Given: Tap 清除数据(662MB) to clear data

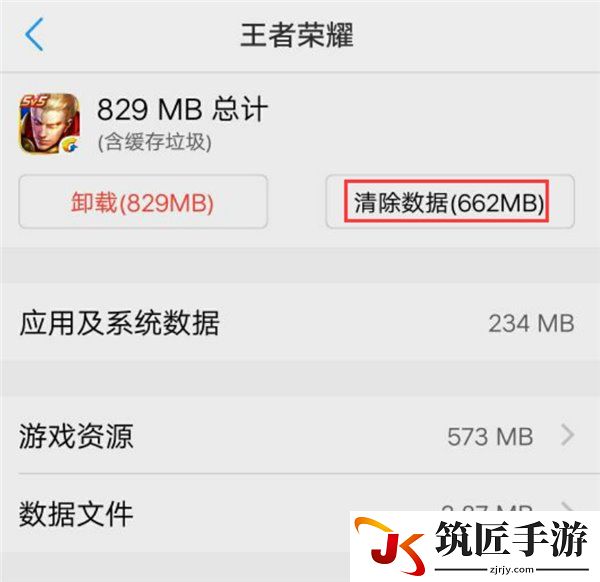Looking at the screenshot, I should point(449,203).
